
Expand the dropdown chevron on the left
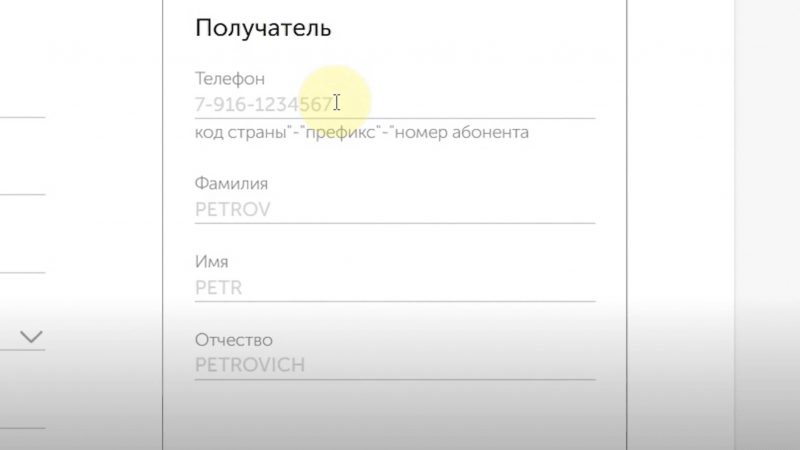click(32, 338)
